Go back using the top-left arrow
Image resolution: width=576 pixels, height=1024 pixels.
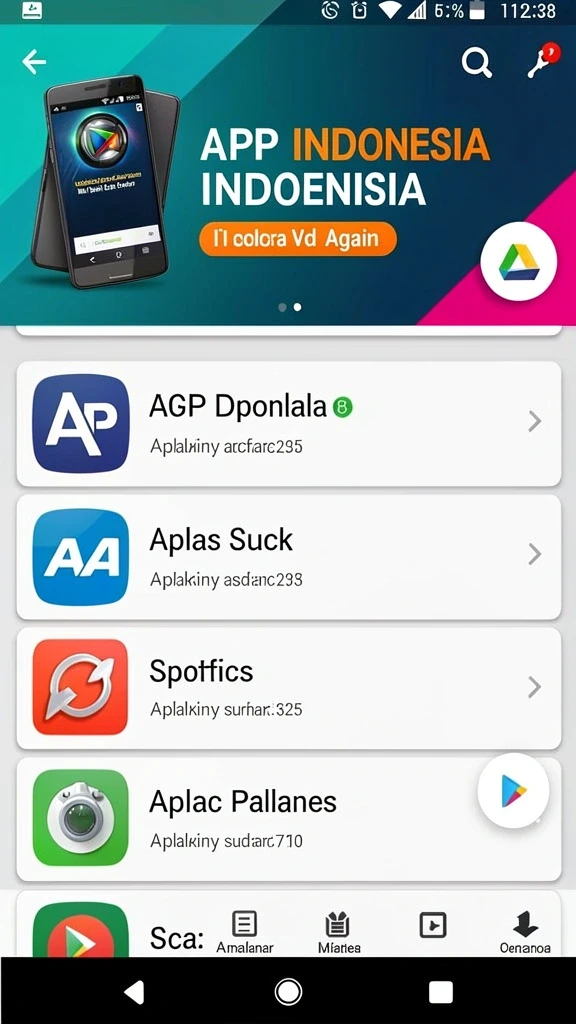tap(34, 62)
